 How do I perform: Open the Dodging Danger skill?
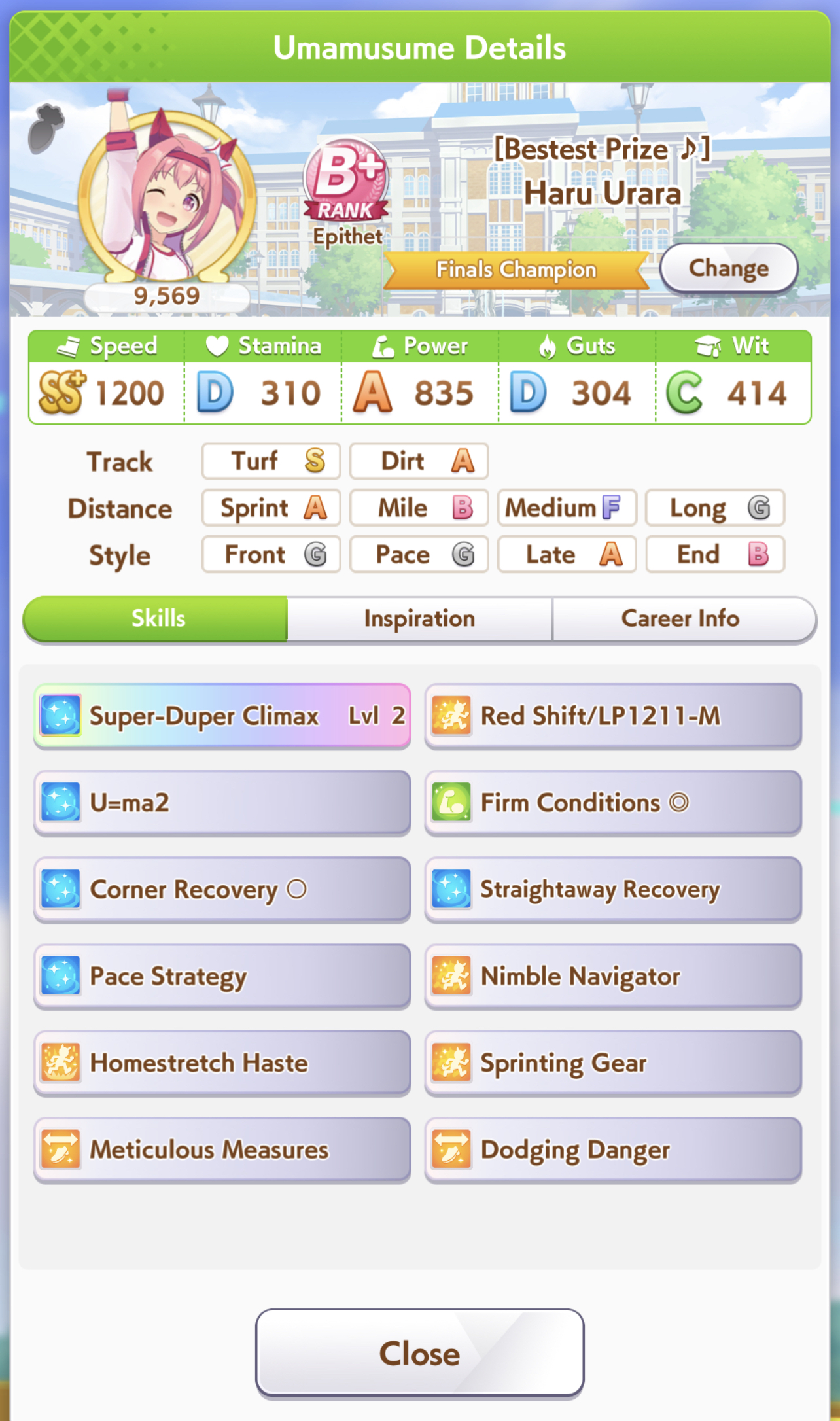click(613, 1150)
